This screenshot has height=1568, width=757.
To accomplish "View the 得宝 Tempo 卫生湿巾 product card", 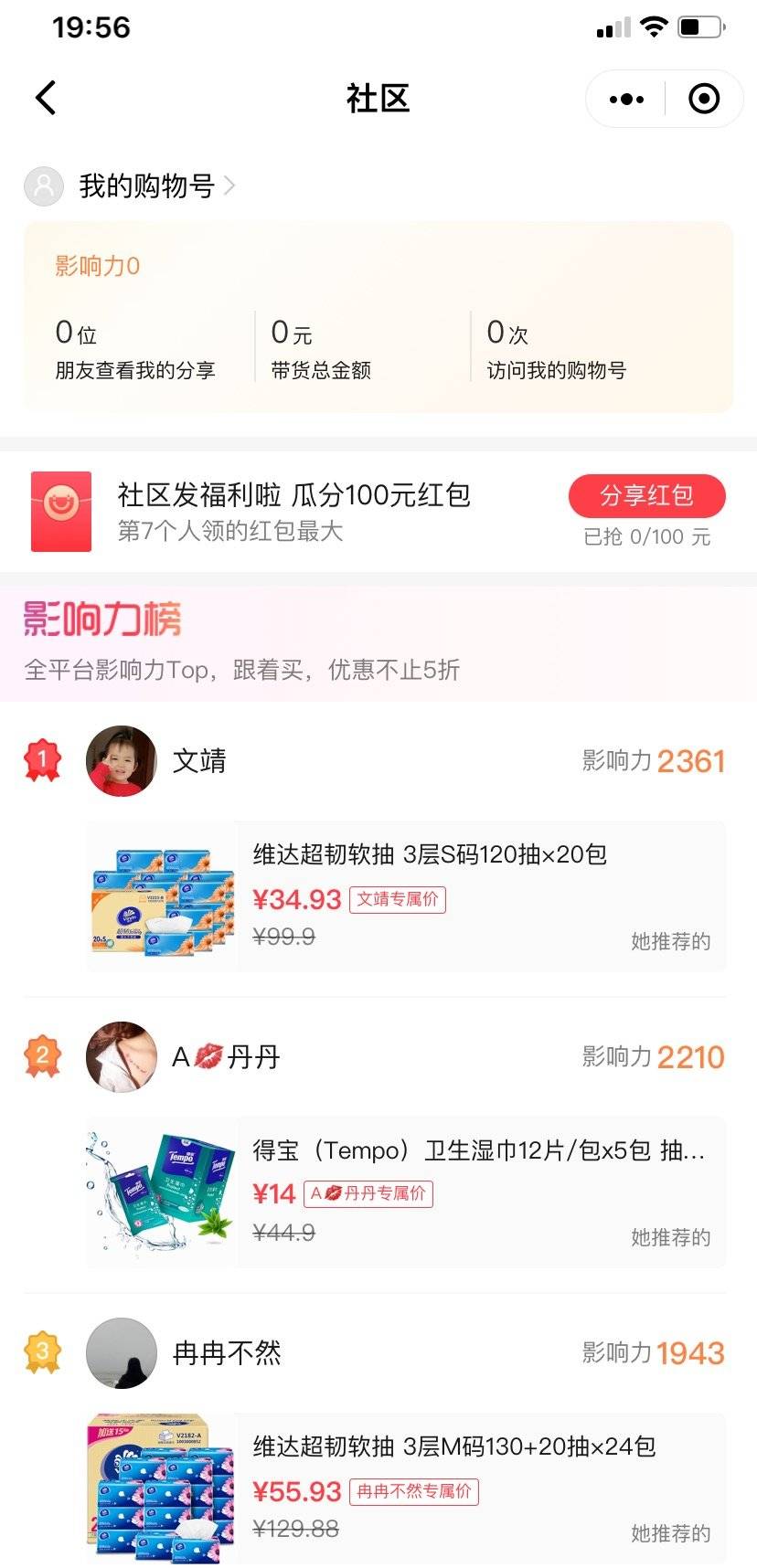I will pos(406,1192).
